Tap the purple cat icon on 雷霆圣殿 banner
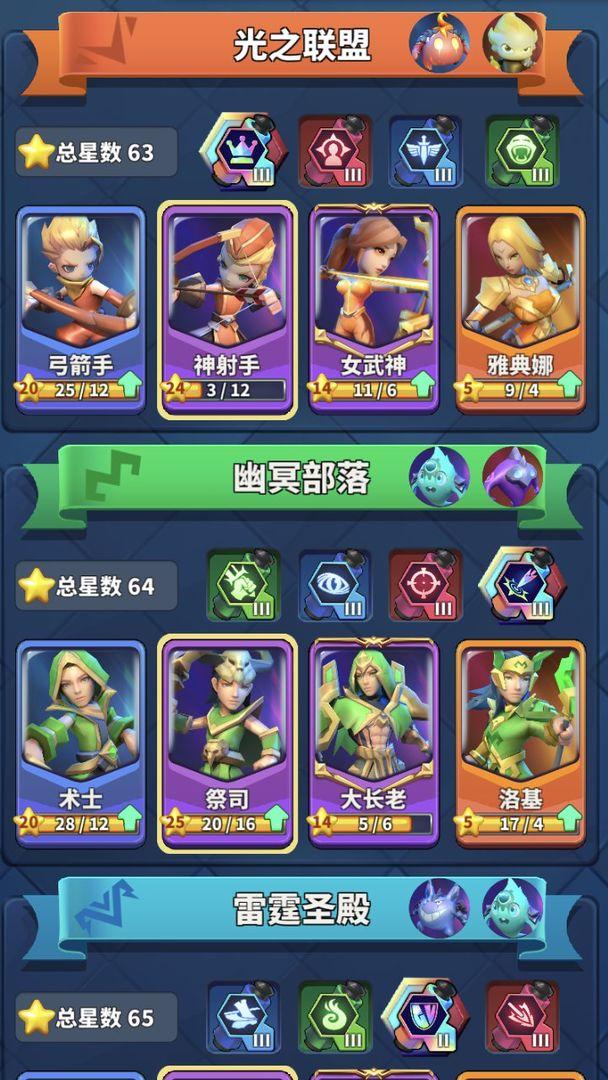Image resolution: width=608 pixels, height=1080 pixels. coord(439,908)
